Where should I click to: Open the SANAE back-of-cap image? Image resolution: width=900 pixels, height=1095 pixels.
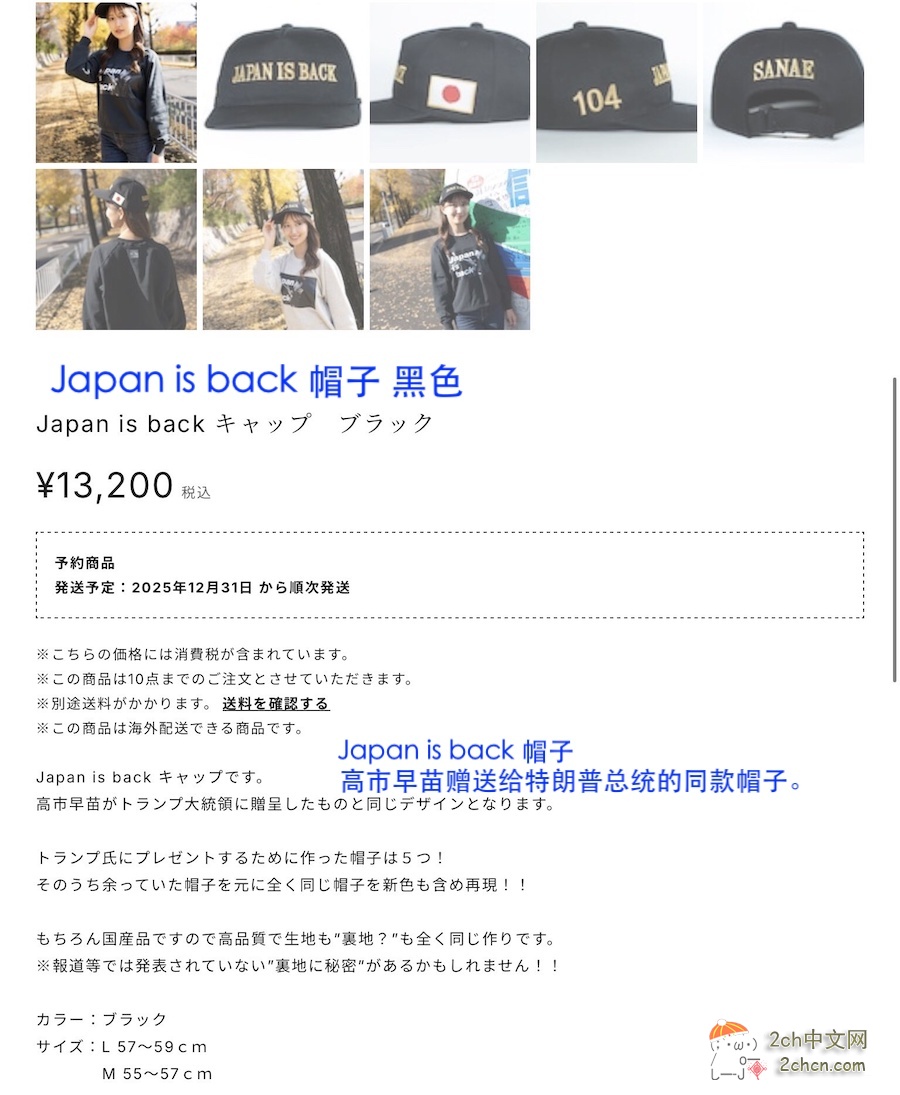[x=783, y=82]
